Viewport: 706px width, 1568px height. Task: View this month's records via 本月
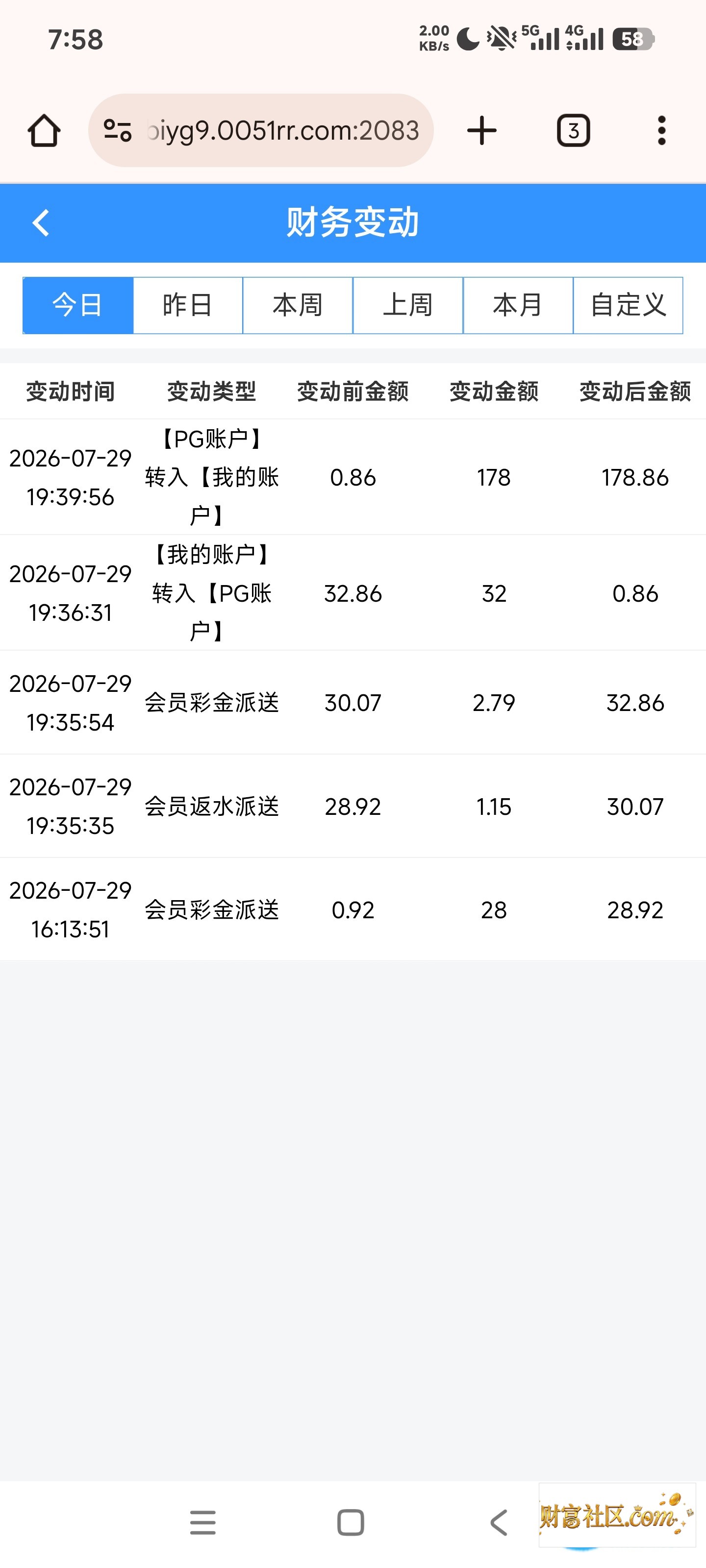point(518,305)
